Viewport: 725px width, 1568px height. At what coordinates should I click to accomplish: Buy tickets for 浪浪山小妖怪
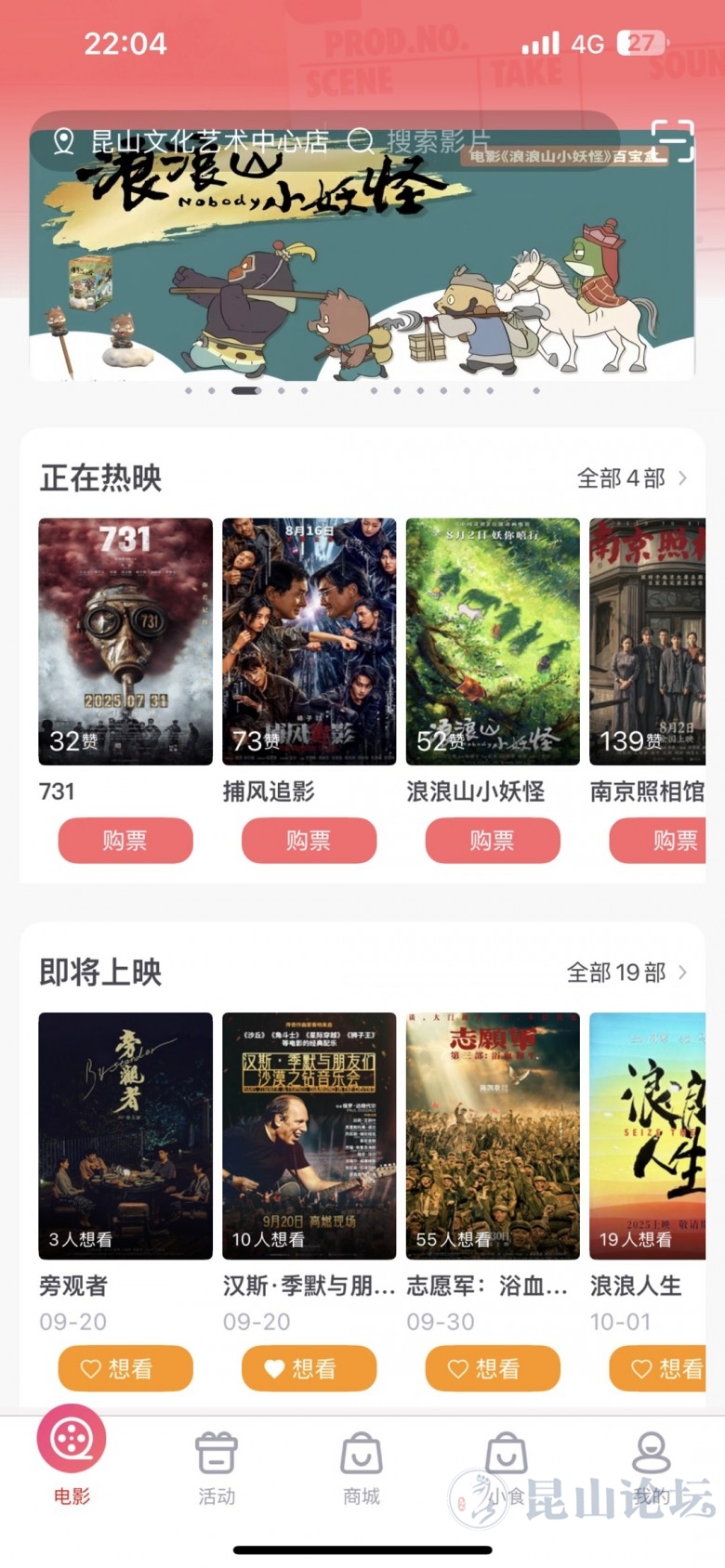[x=493, y=841]
